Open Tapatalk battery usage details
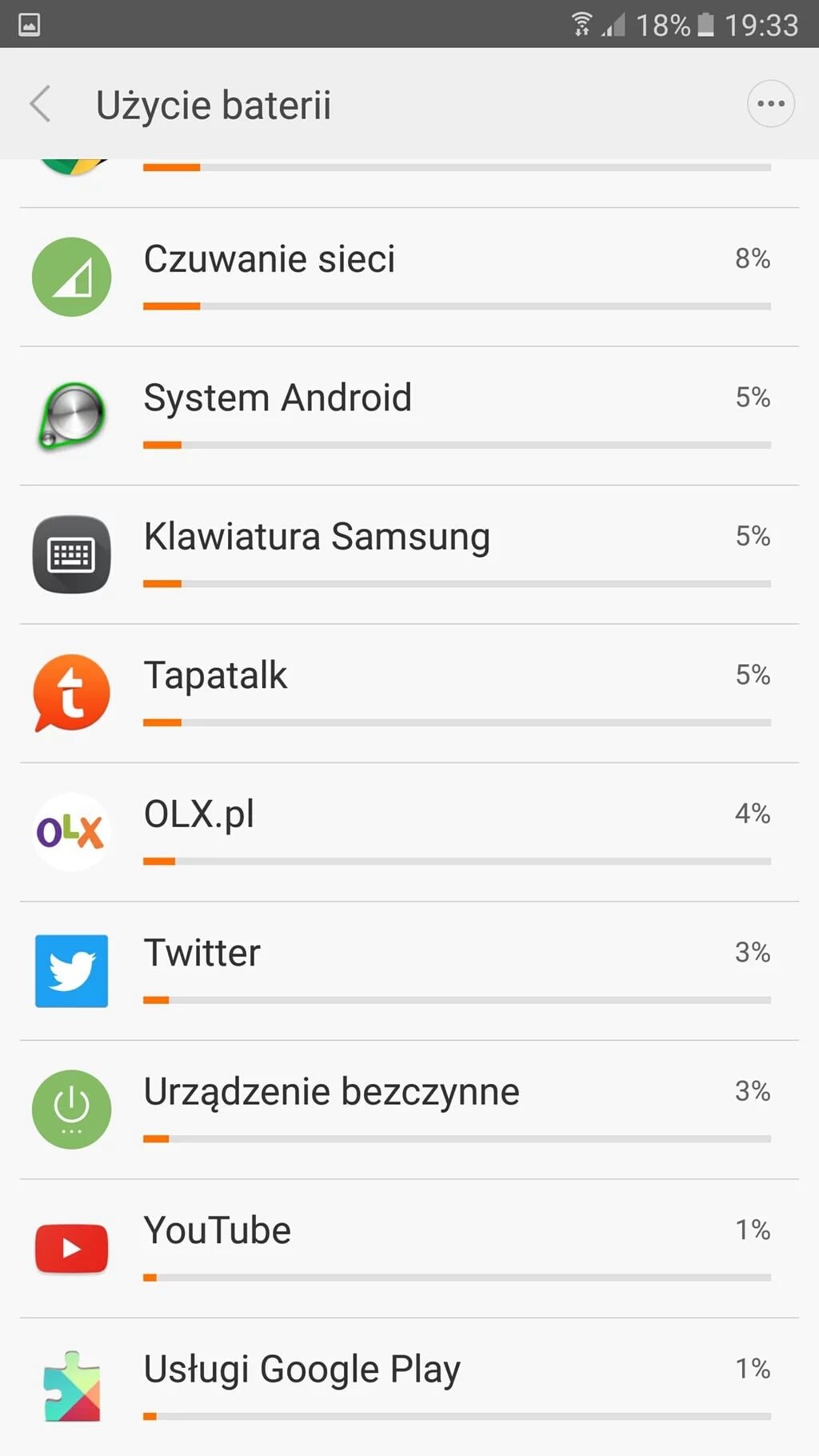 [x=408, y=693]
